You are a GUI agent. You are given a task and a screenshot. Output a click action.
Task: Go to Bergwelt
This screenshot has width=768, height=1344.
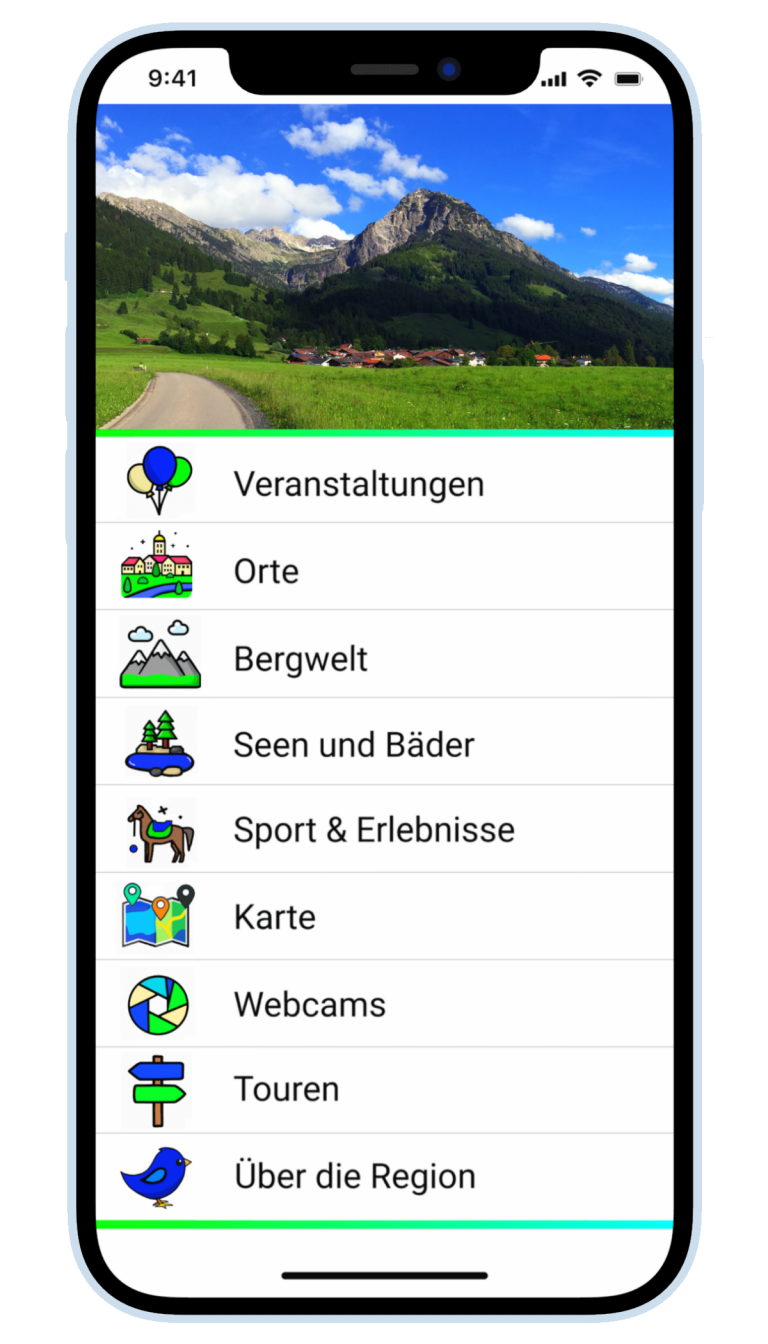pyautogui.click(x=300, y=659)
